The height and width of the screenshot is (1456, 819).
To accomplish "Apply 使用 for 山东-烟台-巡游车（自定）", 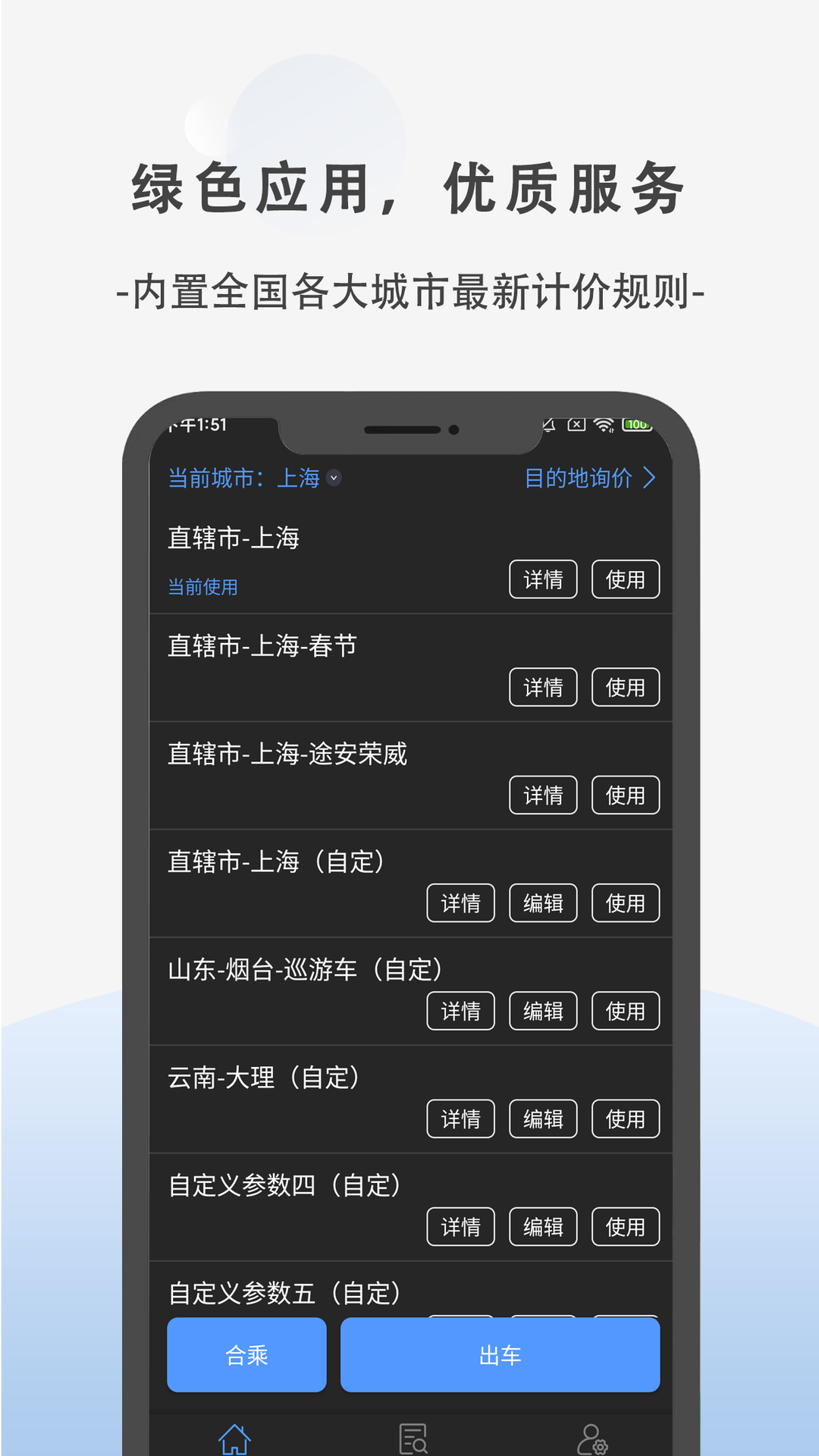I will (626, 1011).
